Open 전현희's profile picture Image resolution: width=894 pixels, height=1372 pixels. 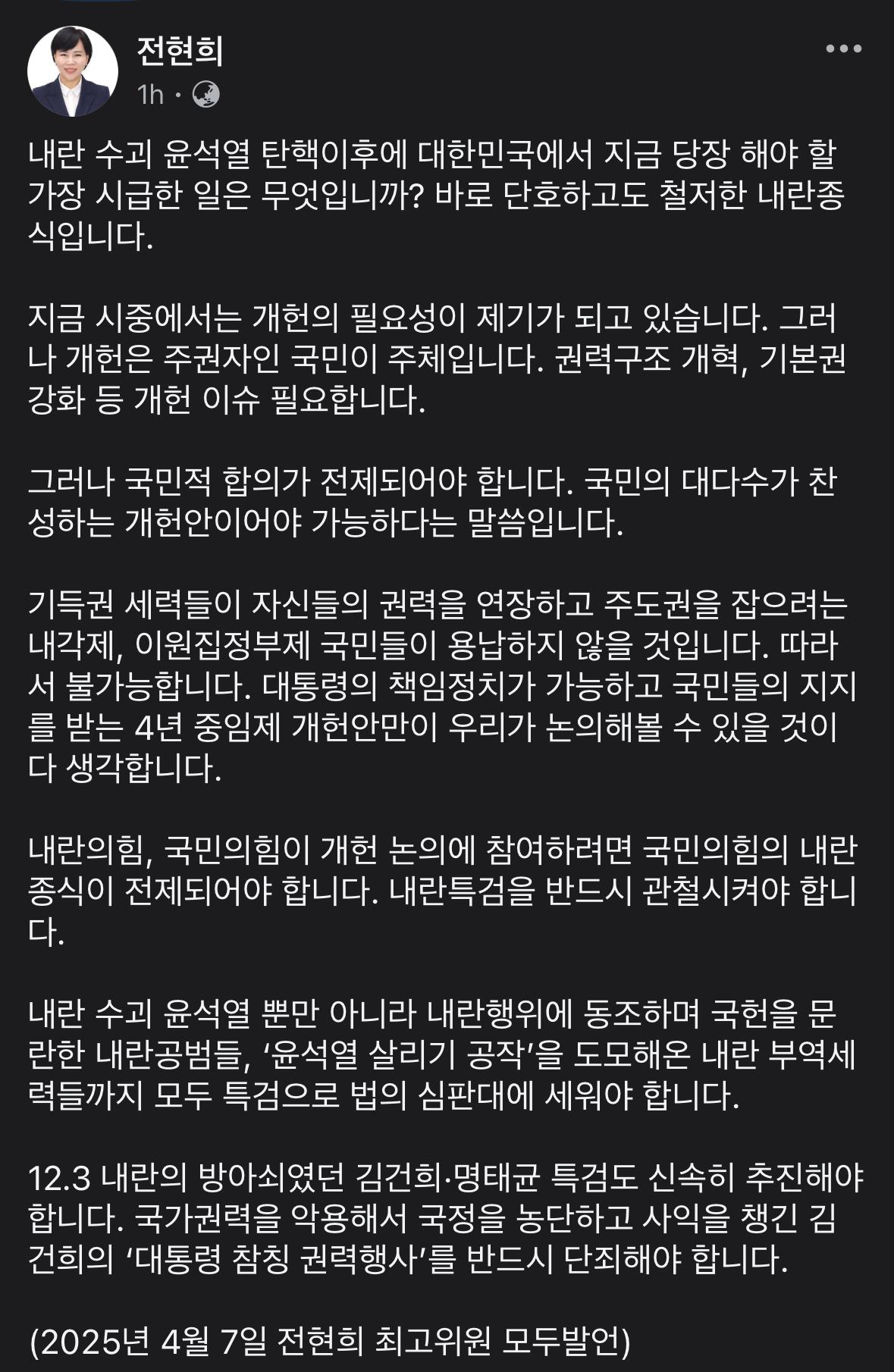(x=73, y=71)
